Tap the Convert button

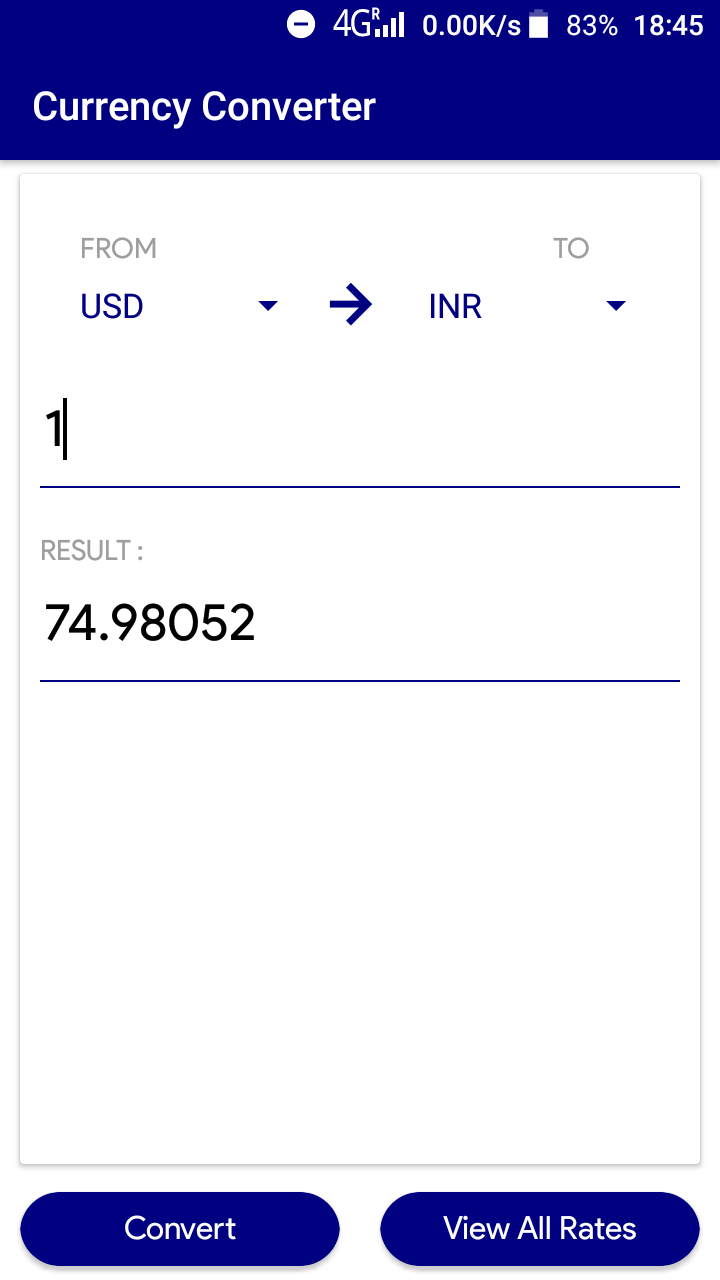(x=180, y=1228)
